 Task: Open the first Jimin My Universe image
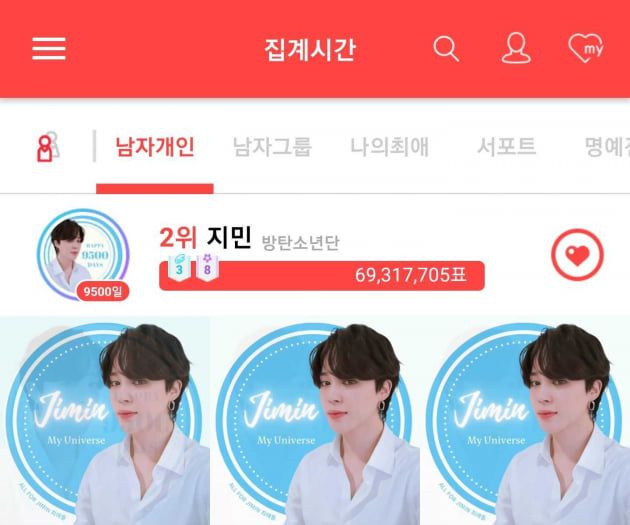[104, 420]
